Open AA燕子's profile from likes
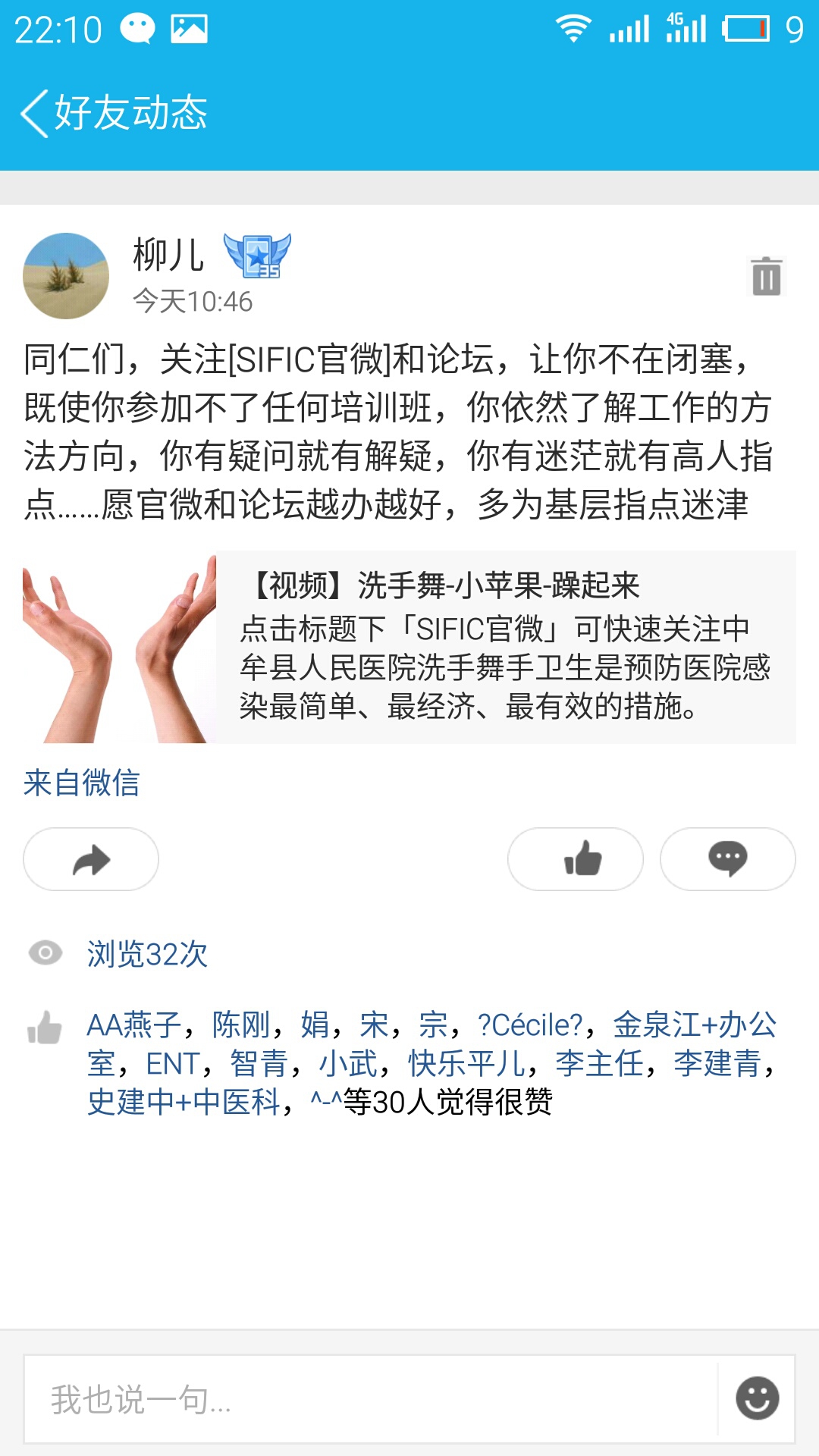The width and height of the screenshot is (819, 1456). point(134,1025)
